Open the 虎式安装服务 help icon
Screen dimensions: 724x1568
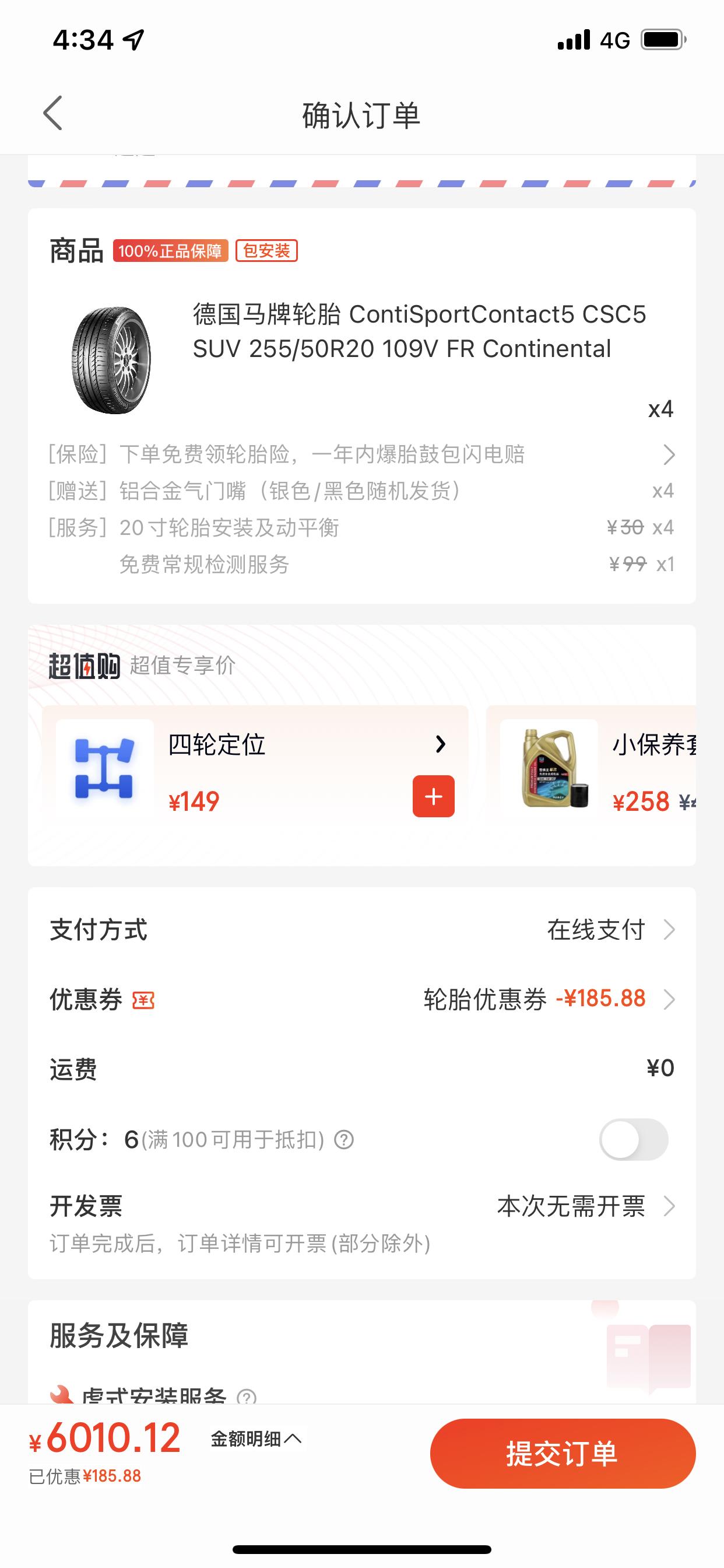pos(247,1397)
